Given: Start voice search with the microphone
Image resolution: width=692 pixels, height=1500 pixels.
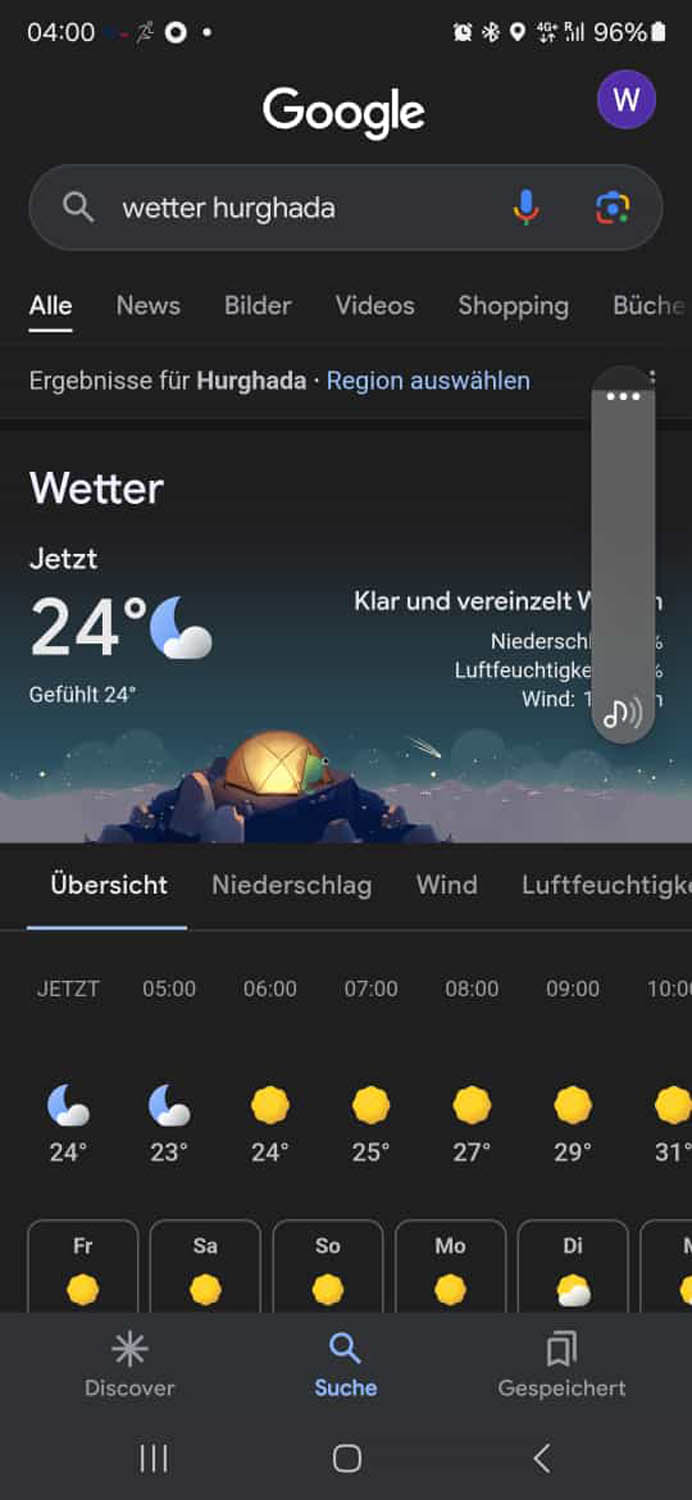Looking at the screenshot, I should [x=526, y=208].
